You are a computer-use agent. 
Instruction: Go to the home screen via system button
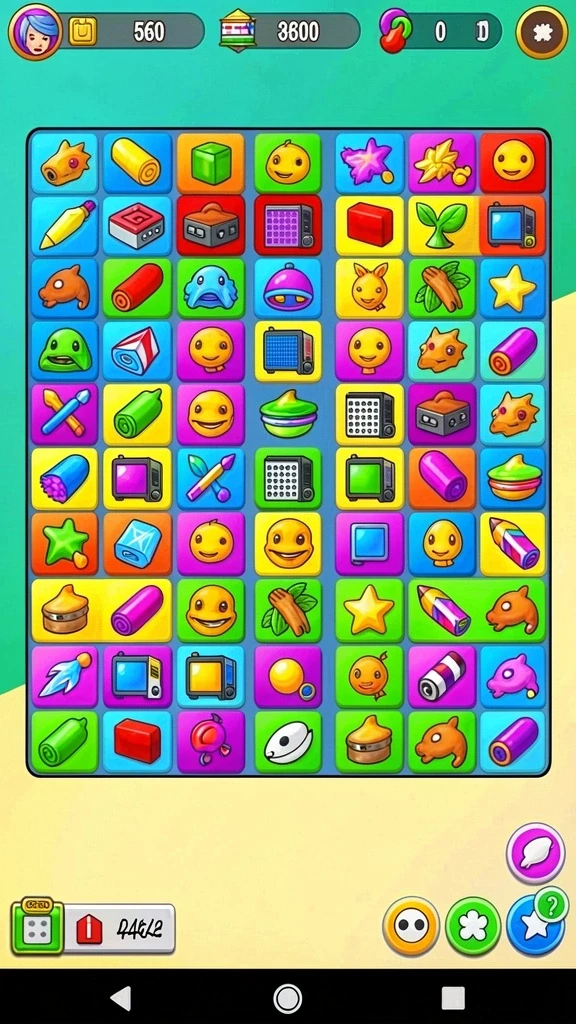(287, 998)
